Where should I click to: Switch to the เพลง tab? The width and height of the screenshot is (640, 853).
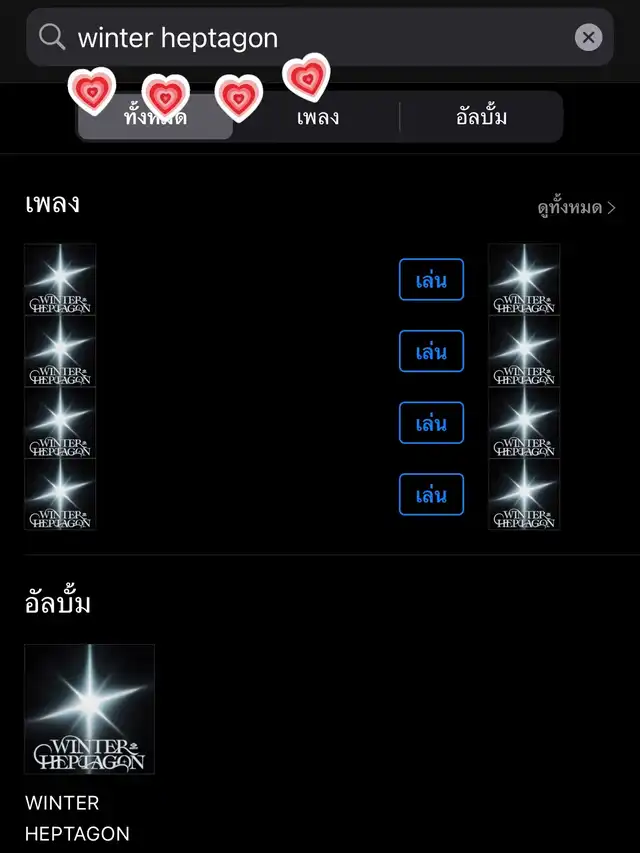(317, 117)
